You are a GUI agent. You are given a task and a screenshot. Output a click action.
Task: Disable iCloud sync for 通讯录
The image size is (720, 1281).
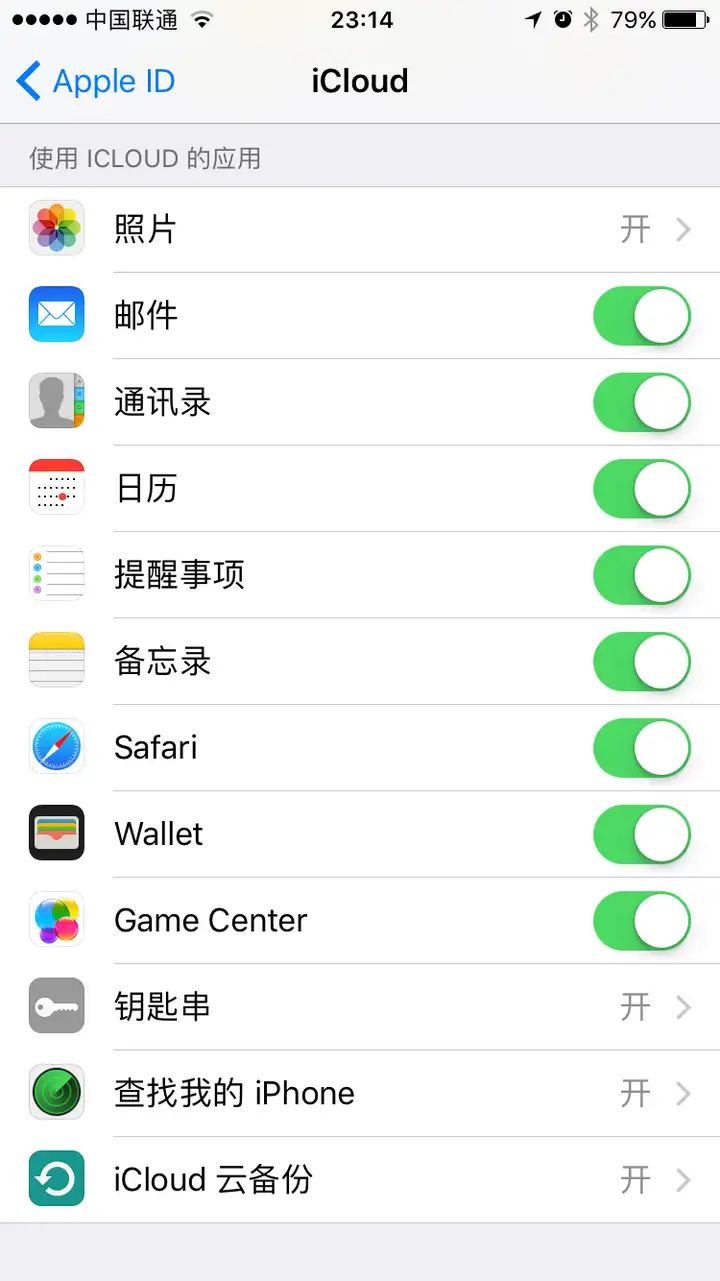coord(642,402)
